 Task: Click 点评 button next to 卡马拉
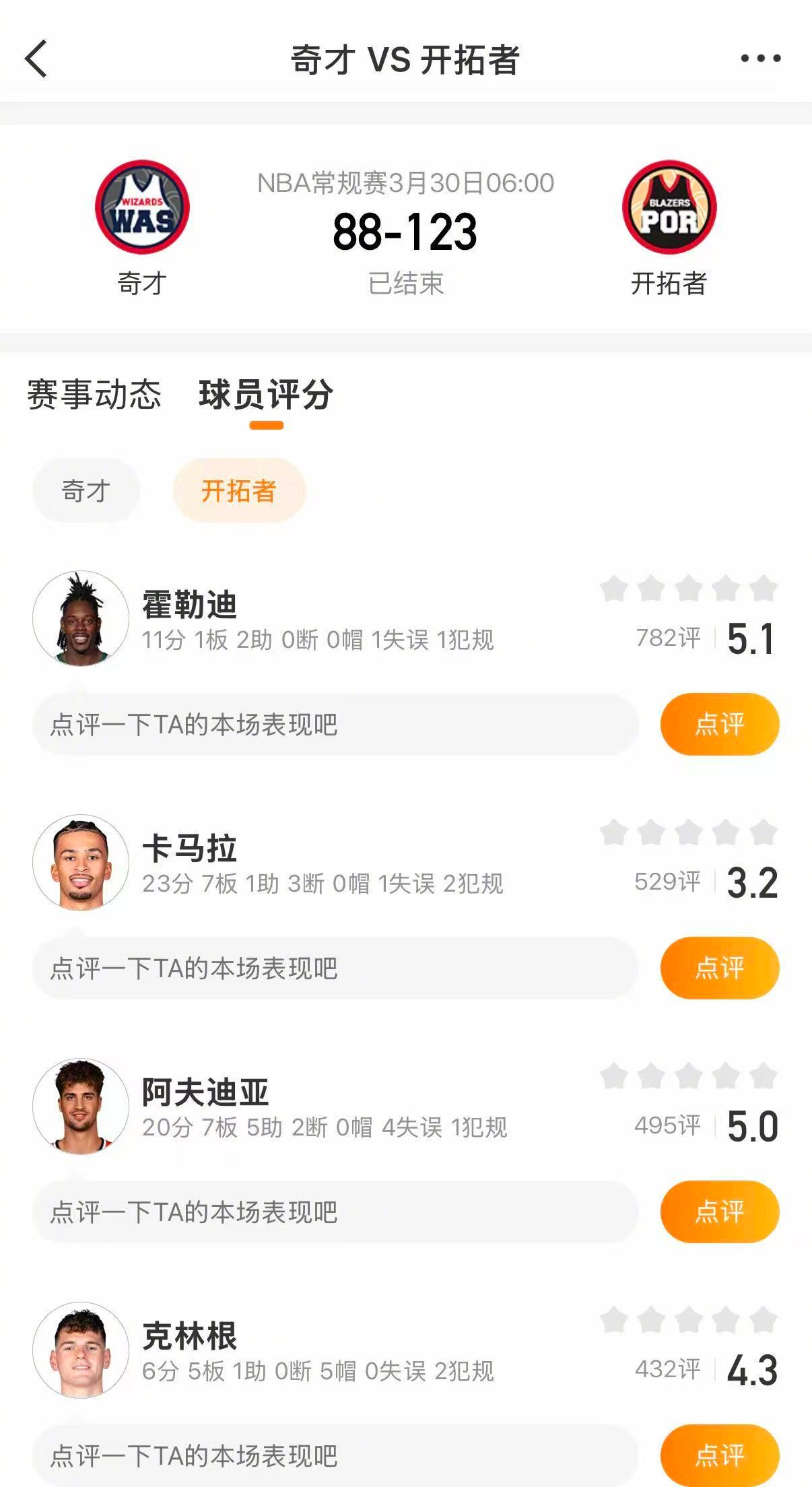(x=718, y=966)
